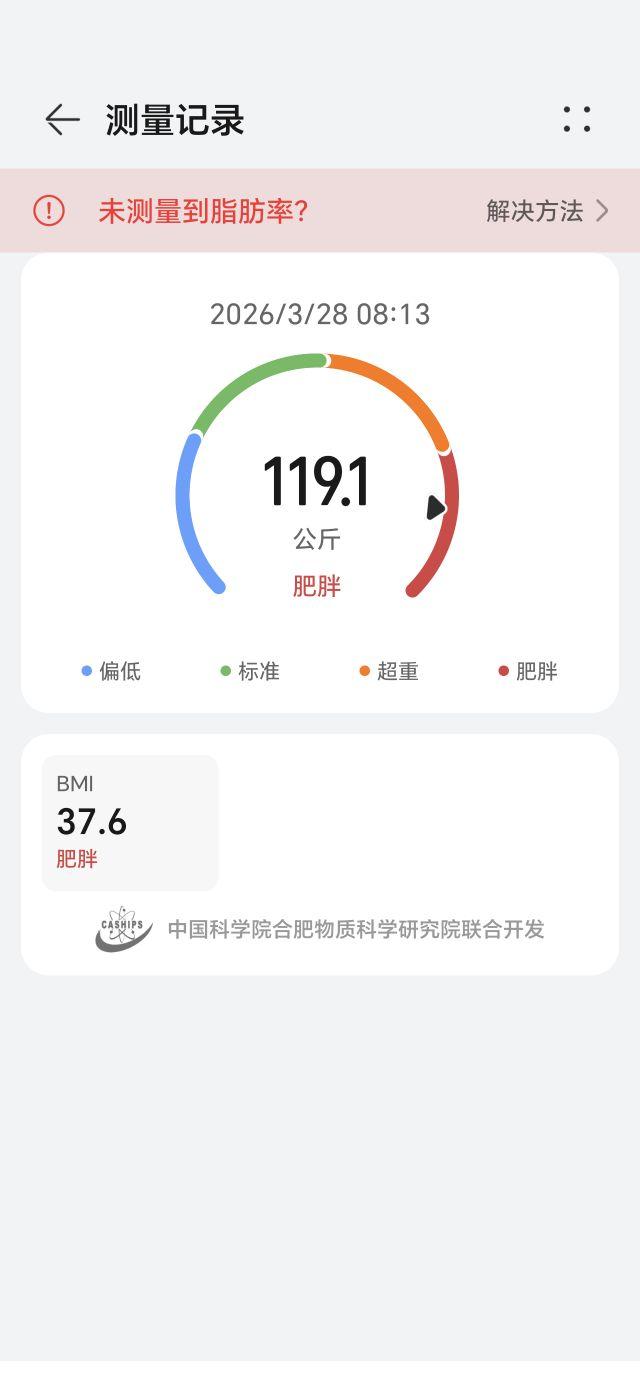
Task: Open the BMI 37.6 card
Action: [x=130, y=823]
